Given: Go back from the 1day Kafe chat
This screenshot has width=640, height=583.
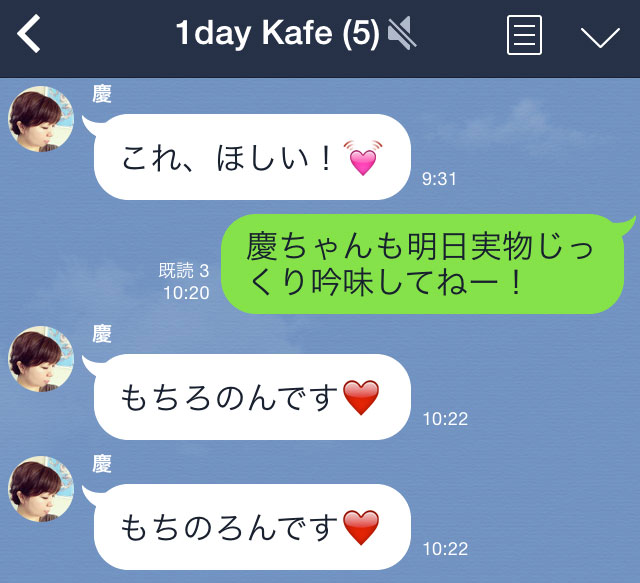Looking at the screenshot, I should click(30, 35).
